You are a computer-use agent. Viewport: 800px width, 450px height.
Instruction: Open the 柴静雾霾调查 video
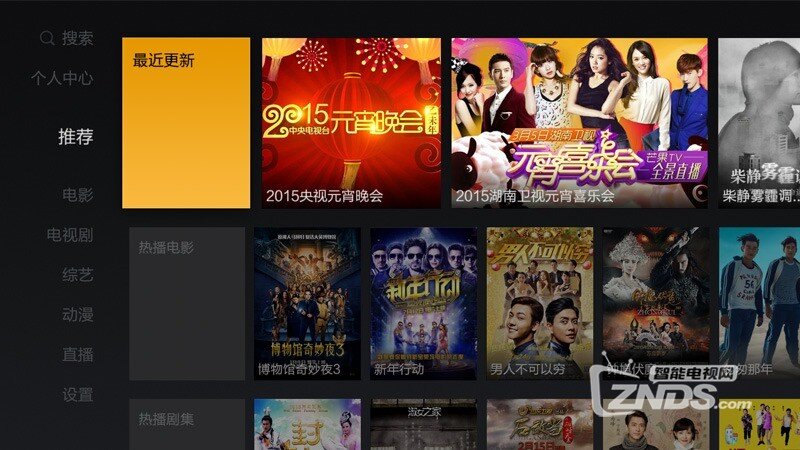[758, 123]
